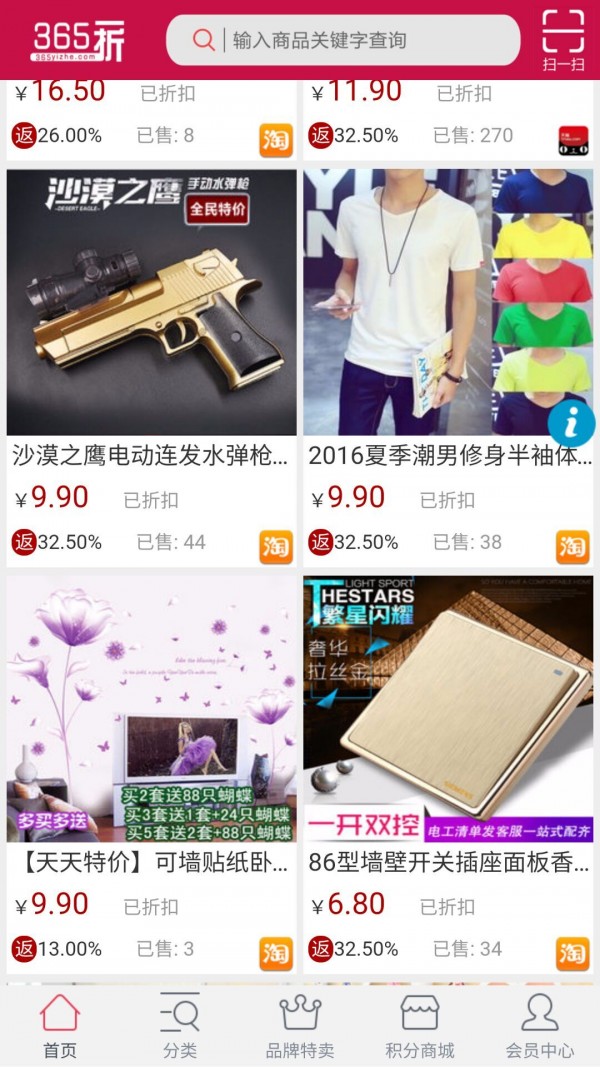The height and width of the screenshot is (1067, 600).
Task: Tap the blue info floating button
Action: click(x=572, y=426)
